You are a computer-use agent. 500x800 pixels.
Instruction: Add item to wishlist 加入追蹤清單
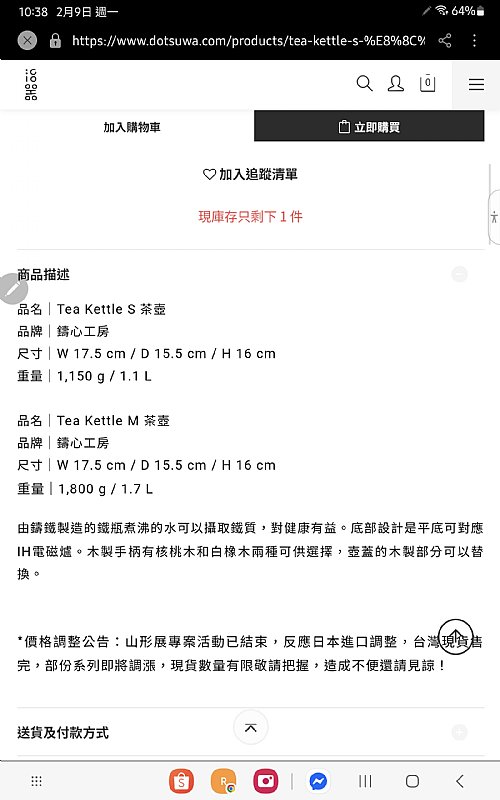point(250,174)
